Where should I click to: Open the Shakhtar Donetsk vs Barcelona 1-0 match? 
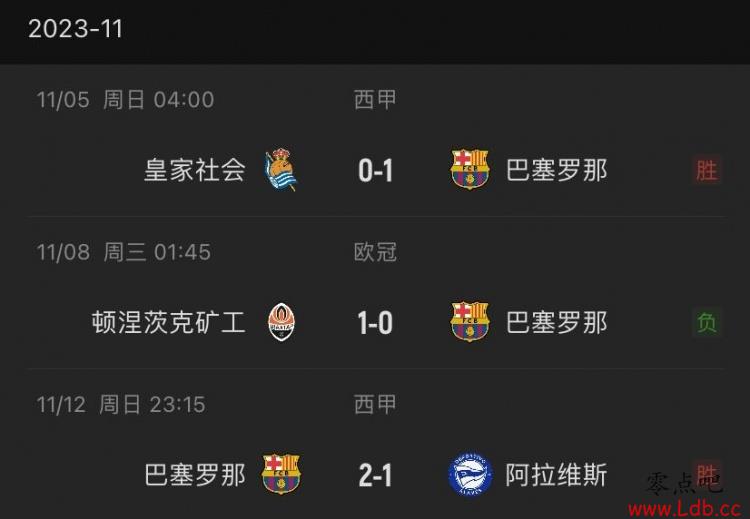(375, 322)
